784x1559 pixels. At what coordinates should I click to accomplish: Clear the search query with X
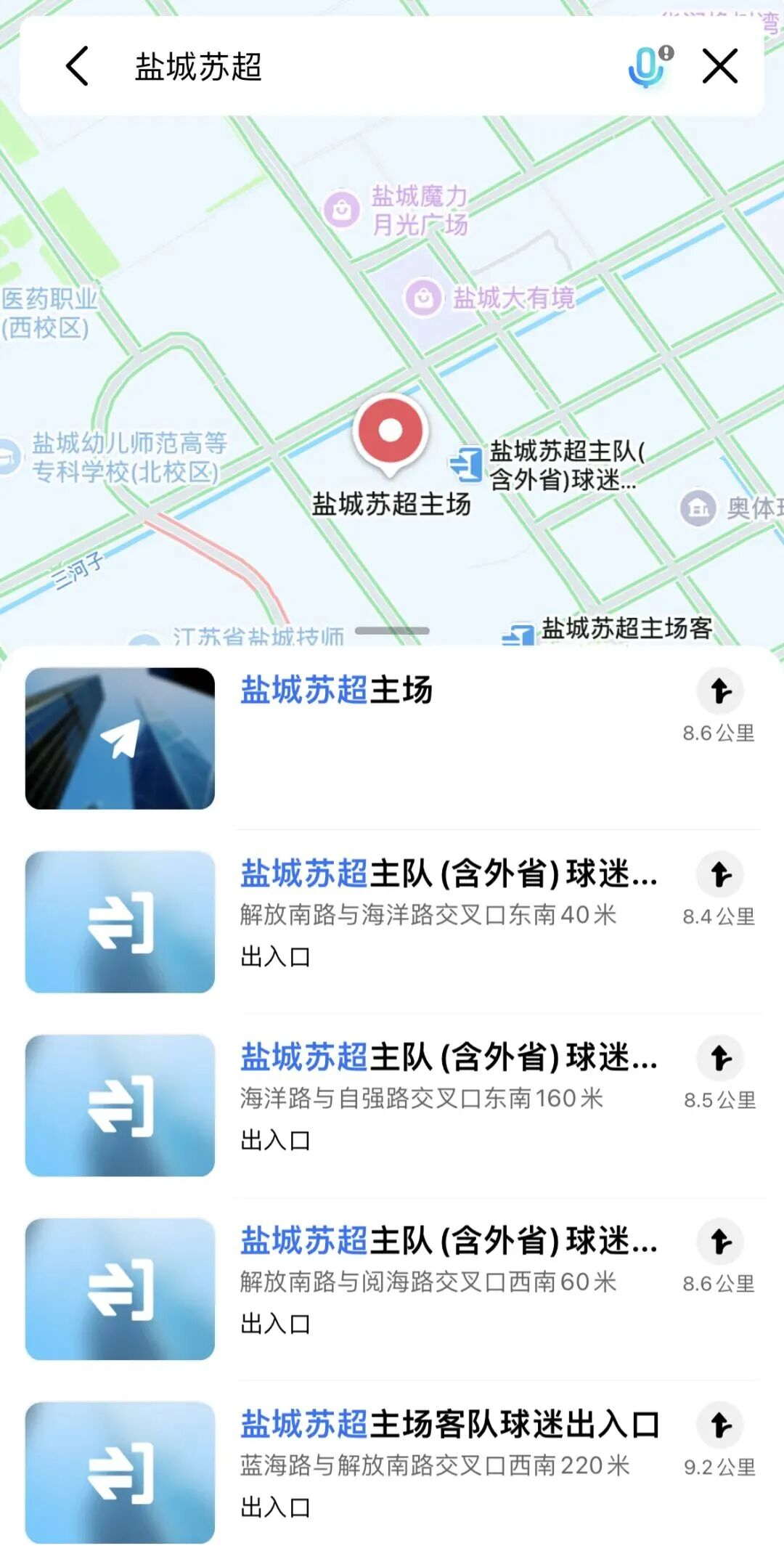click(x=719, y=67)
